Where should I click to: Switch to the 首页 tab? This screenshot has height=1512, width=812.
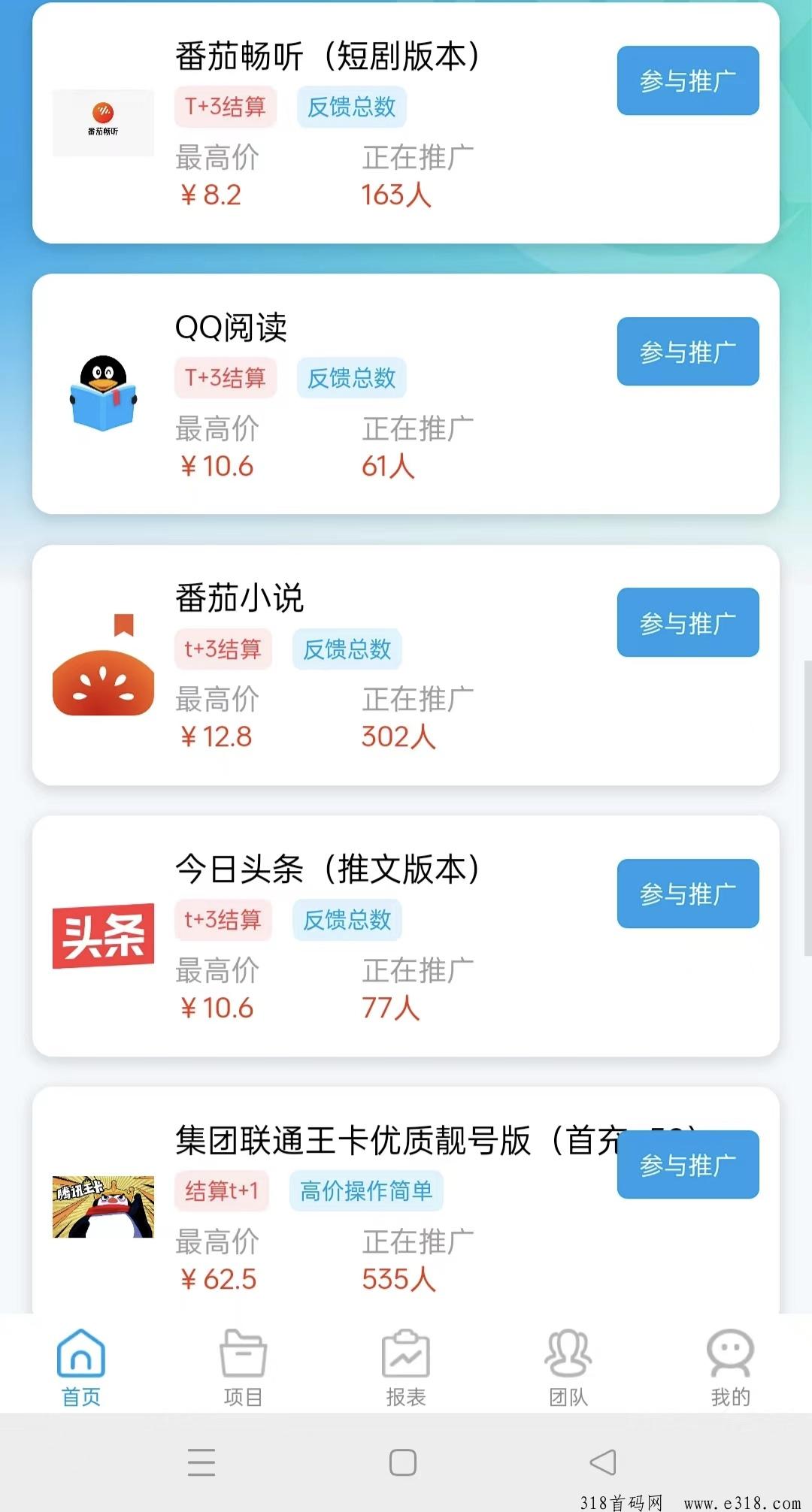(x=81, y=1367)
